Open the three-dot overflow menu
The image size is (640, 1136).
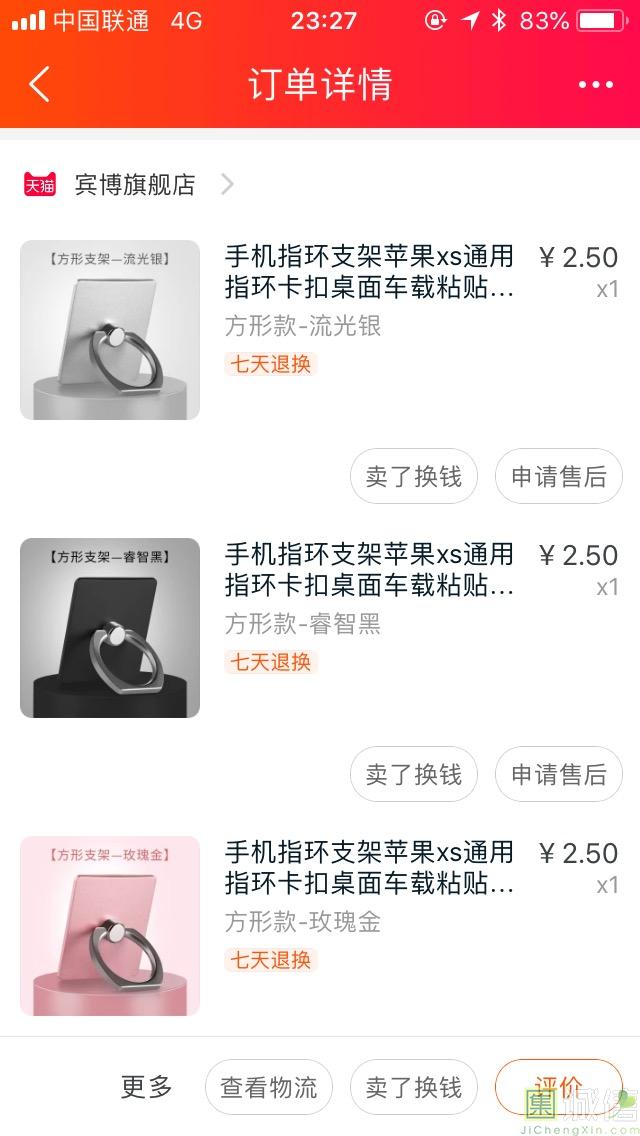coord(595,85)
